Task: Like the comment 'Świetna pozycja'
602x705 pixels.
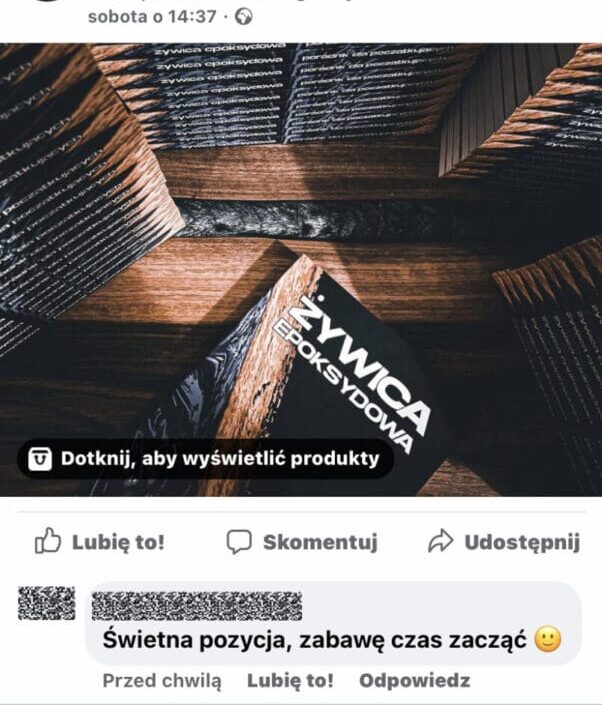Action: click(290, 681)
